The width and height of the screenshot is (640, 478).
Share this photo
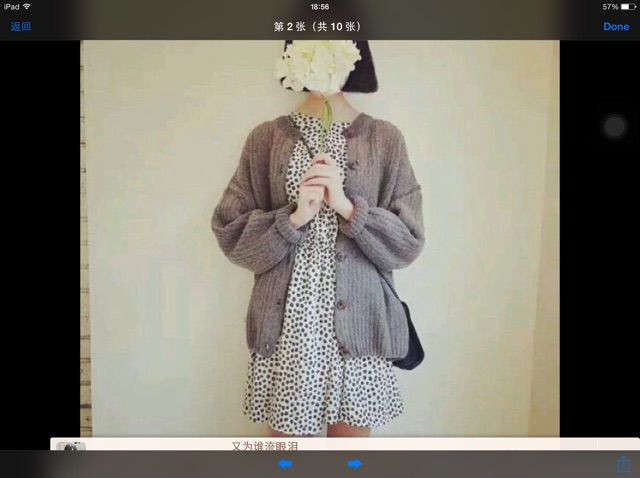(x=624, y=463)
